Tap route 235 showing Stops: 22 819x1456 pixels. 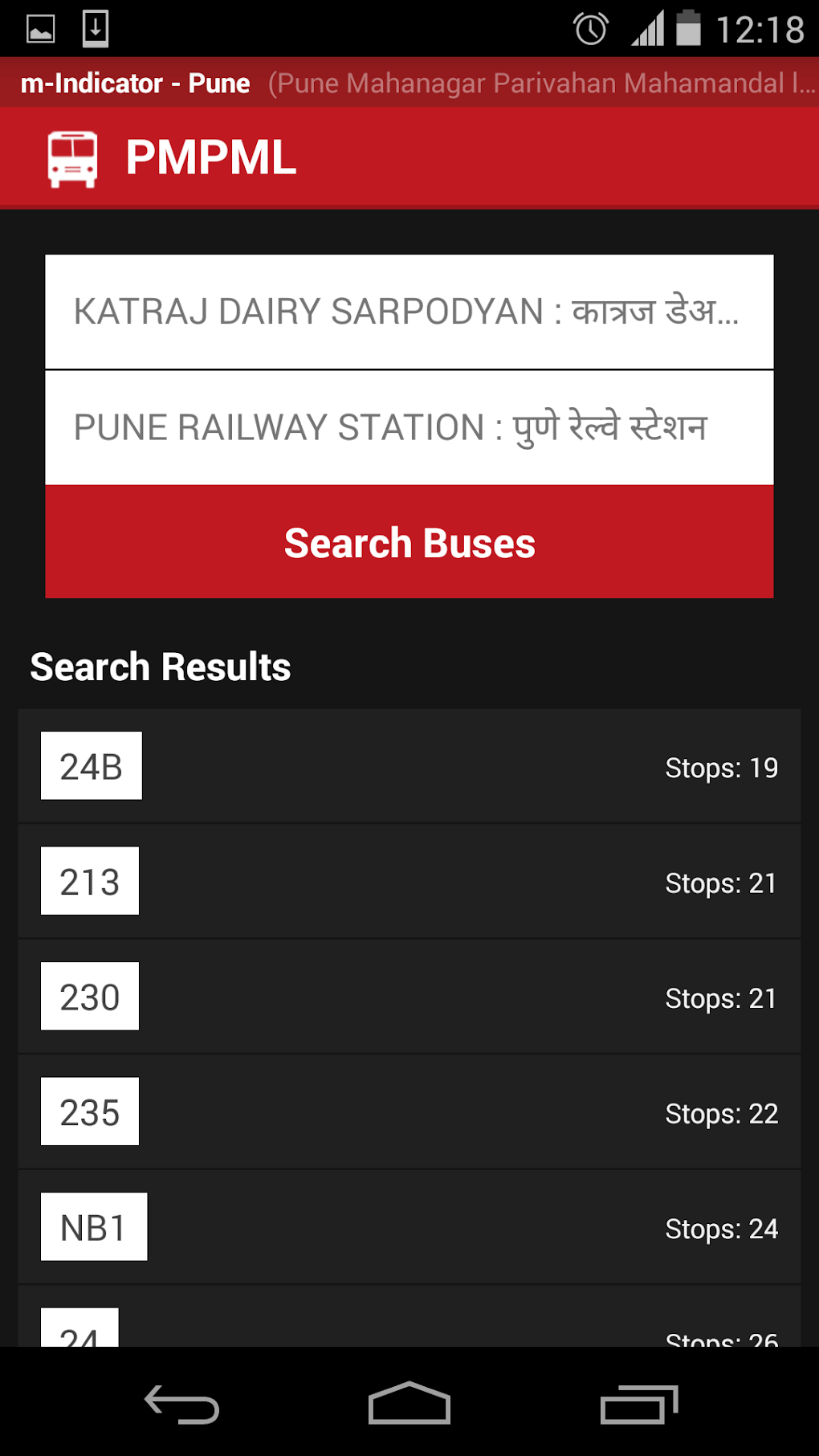click(409, 1112)
